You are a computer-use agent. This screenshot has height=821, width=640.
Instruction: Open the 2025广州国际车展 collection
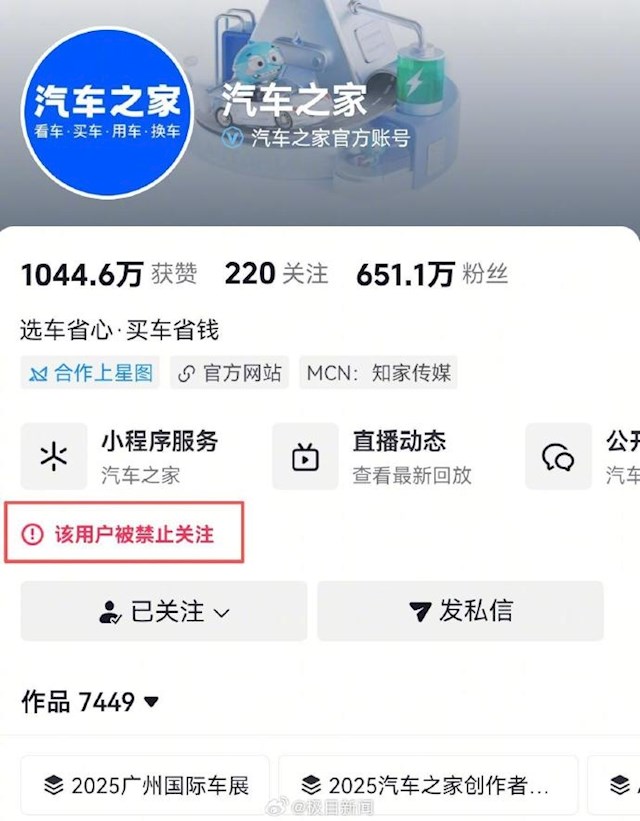click(x=148, y=786)
